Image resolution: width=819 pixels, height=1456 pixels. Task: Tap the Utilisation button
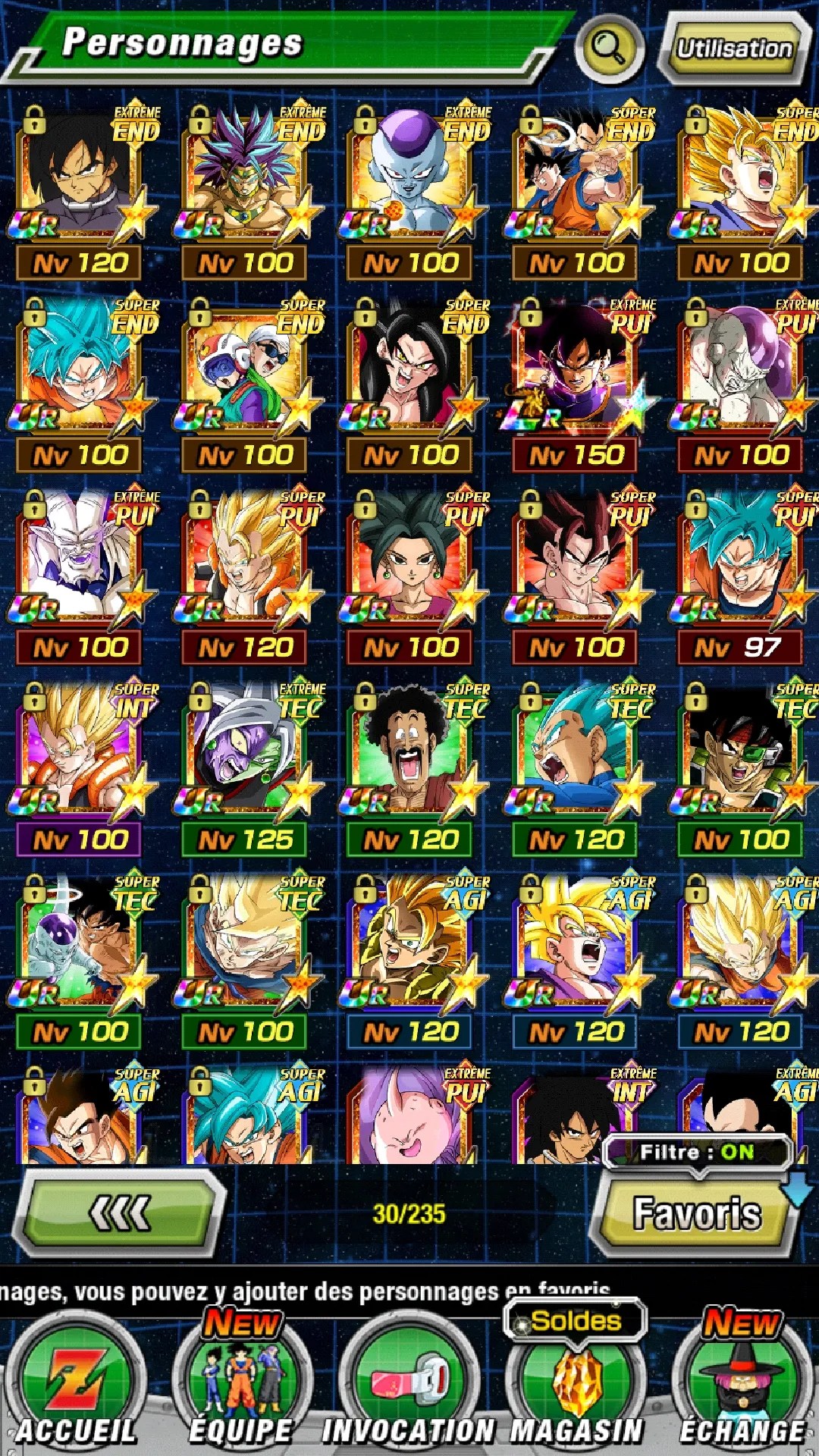733,49
